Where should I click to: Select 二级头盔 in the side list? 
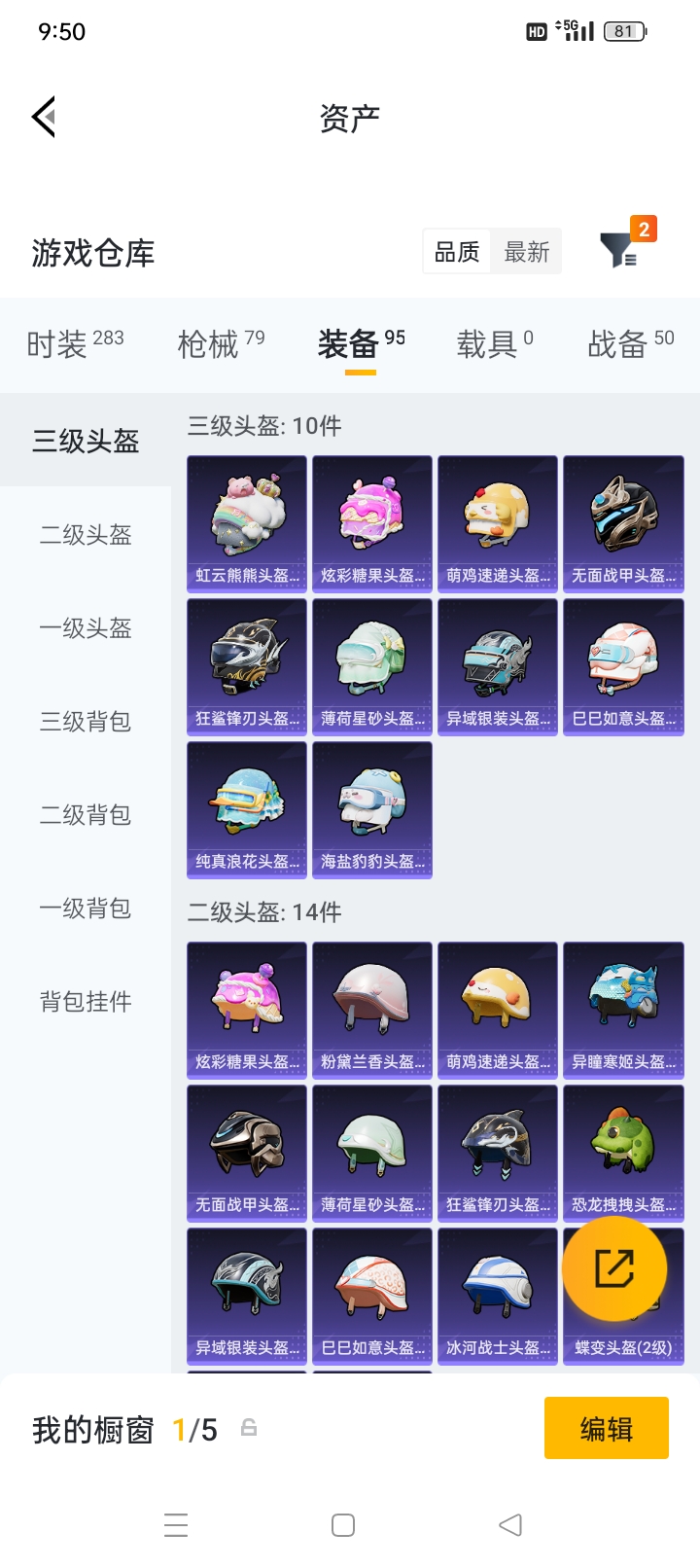point(86,535)
